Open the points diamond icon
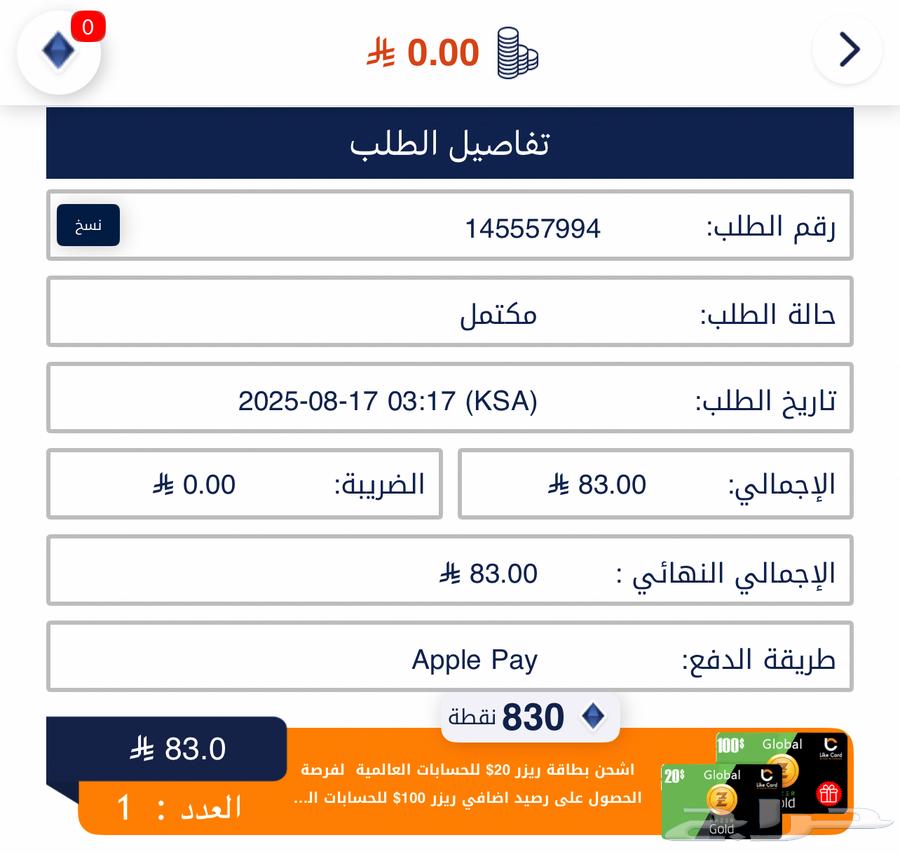900x854 pixels. [x=58, y=52]
